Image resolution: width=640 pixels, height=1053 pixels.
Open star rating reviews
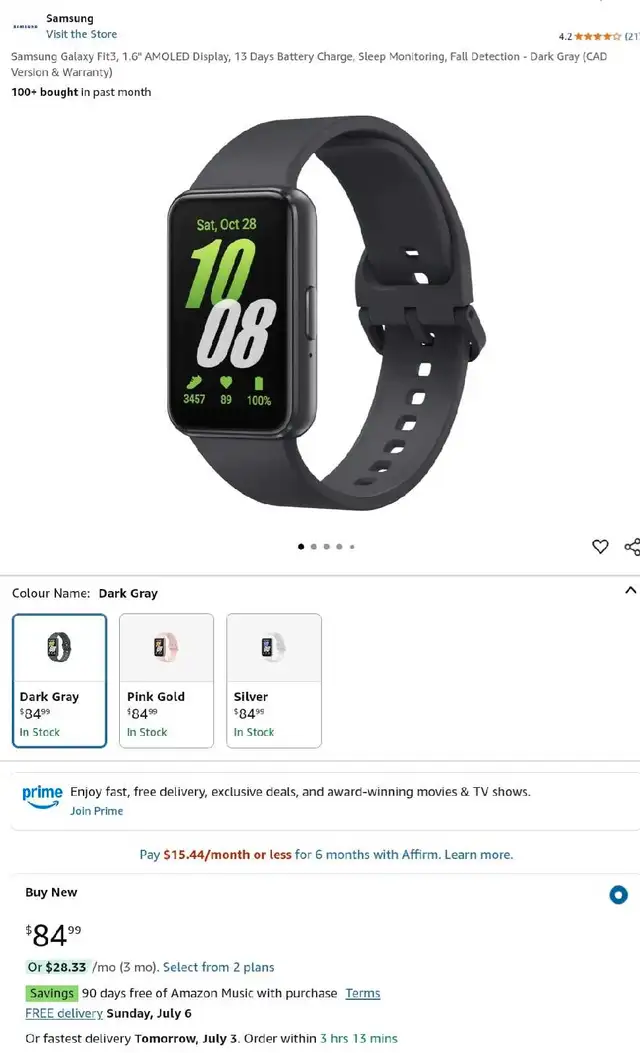(x=598, y=36)
